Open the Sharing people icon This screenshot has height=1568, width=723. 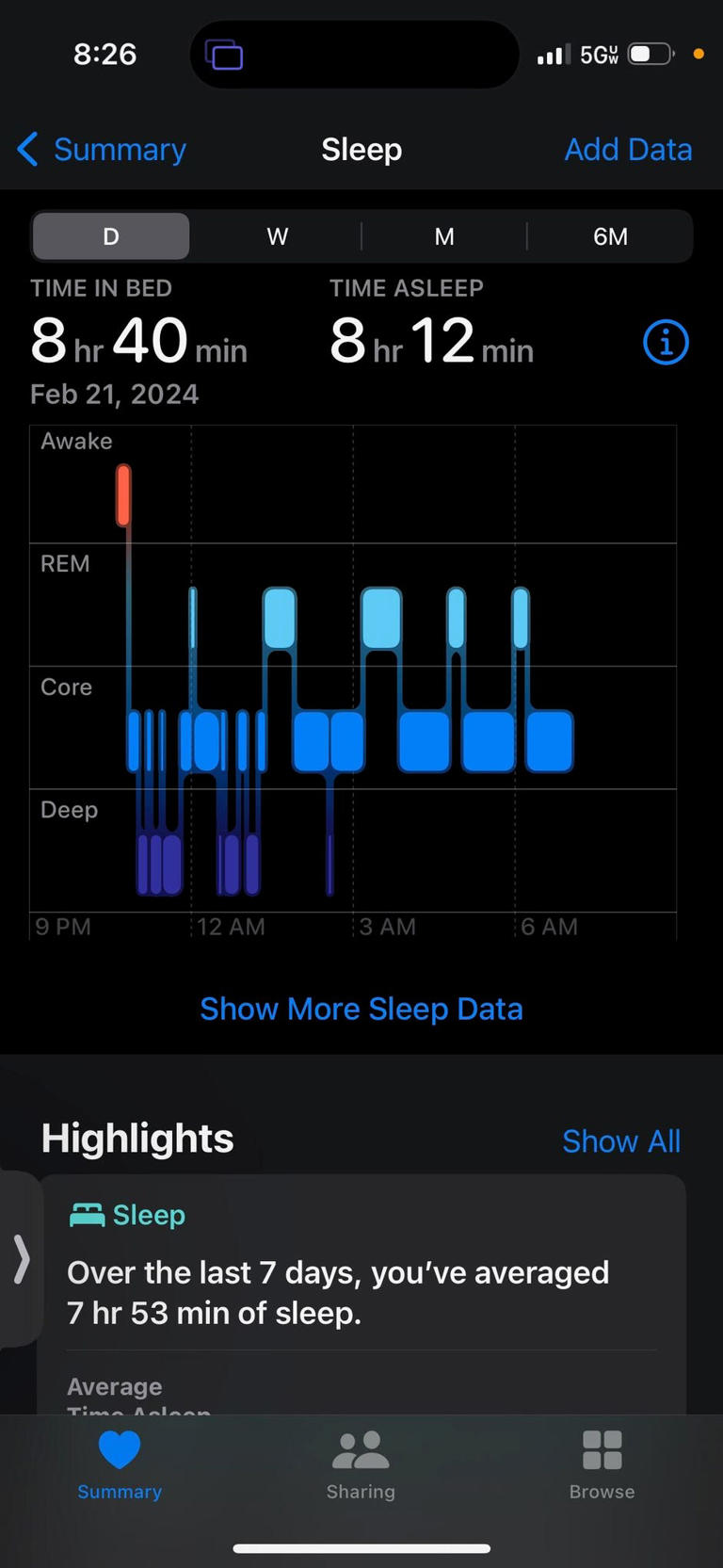(361, 1448)
